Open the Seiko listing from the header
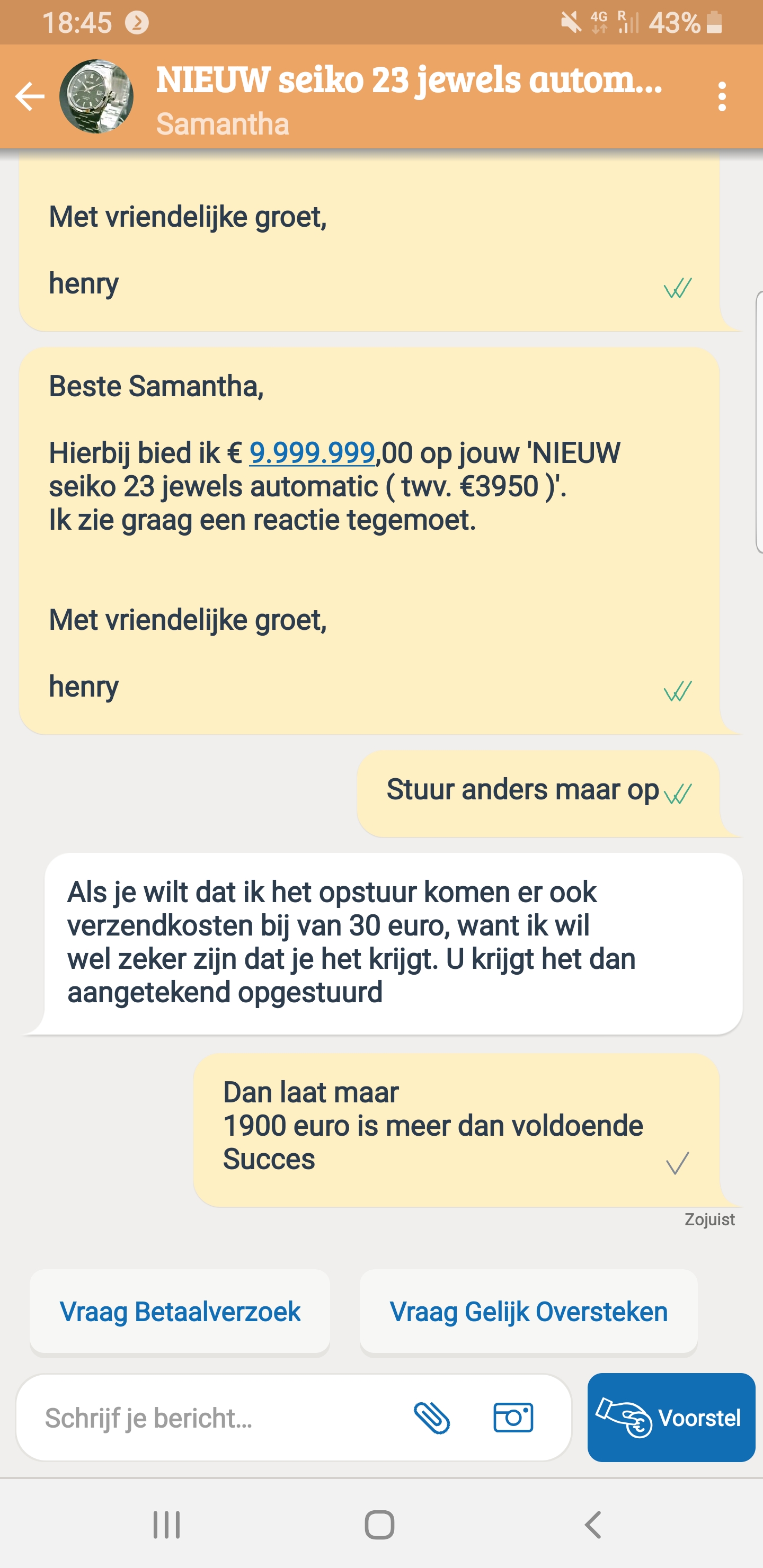763x1568 pixels. tap(409, 80)
